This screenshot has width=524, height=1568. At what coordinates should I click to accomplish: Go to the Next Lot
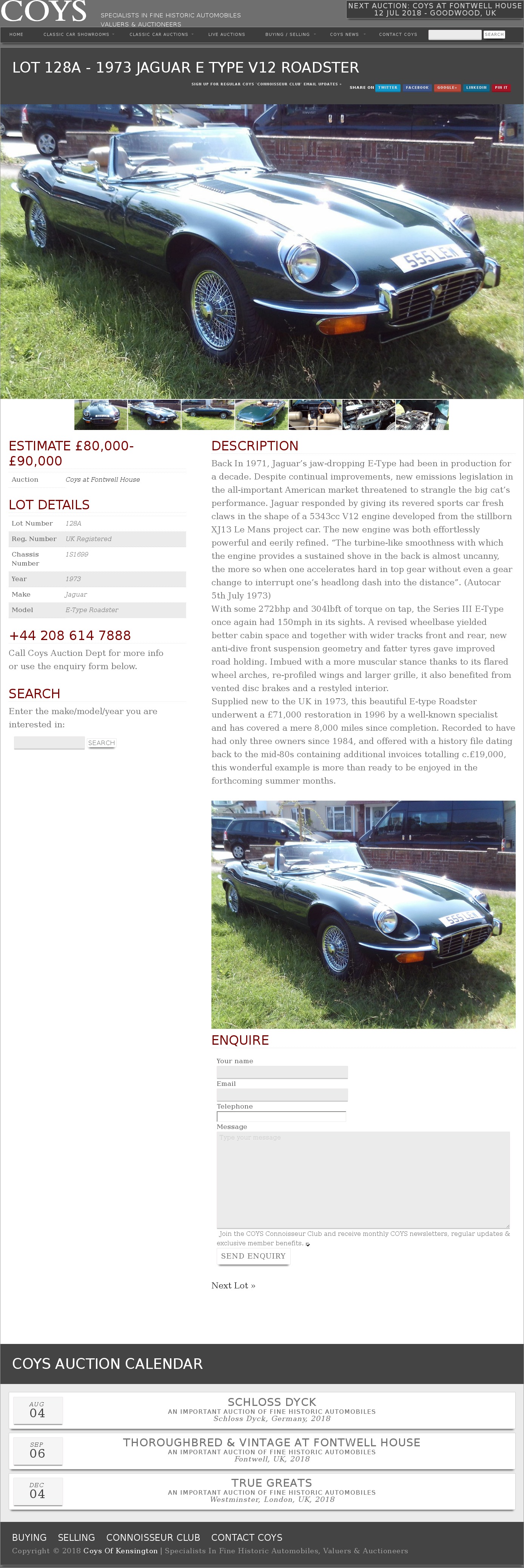pyautogui.click(x=233, y=1285)
